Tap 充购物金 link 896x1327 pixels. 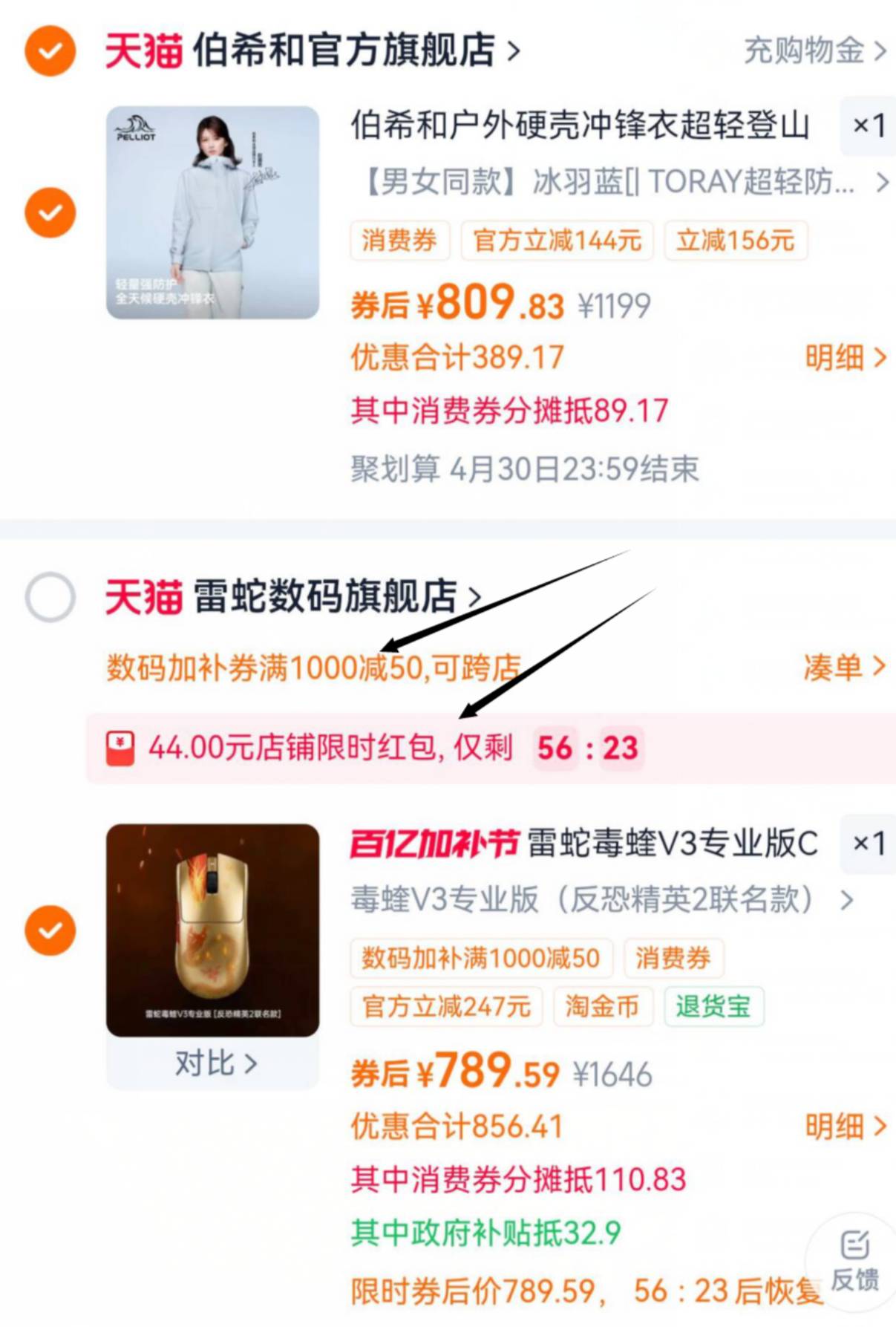pyautogui.click(x=814, y=50)
